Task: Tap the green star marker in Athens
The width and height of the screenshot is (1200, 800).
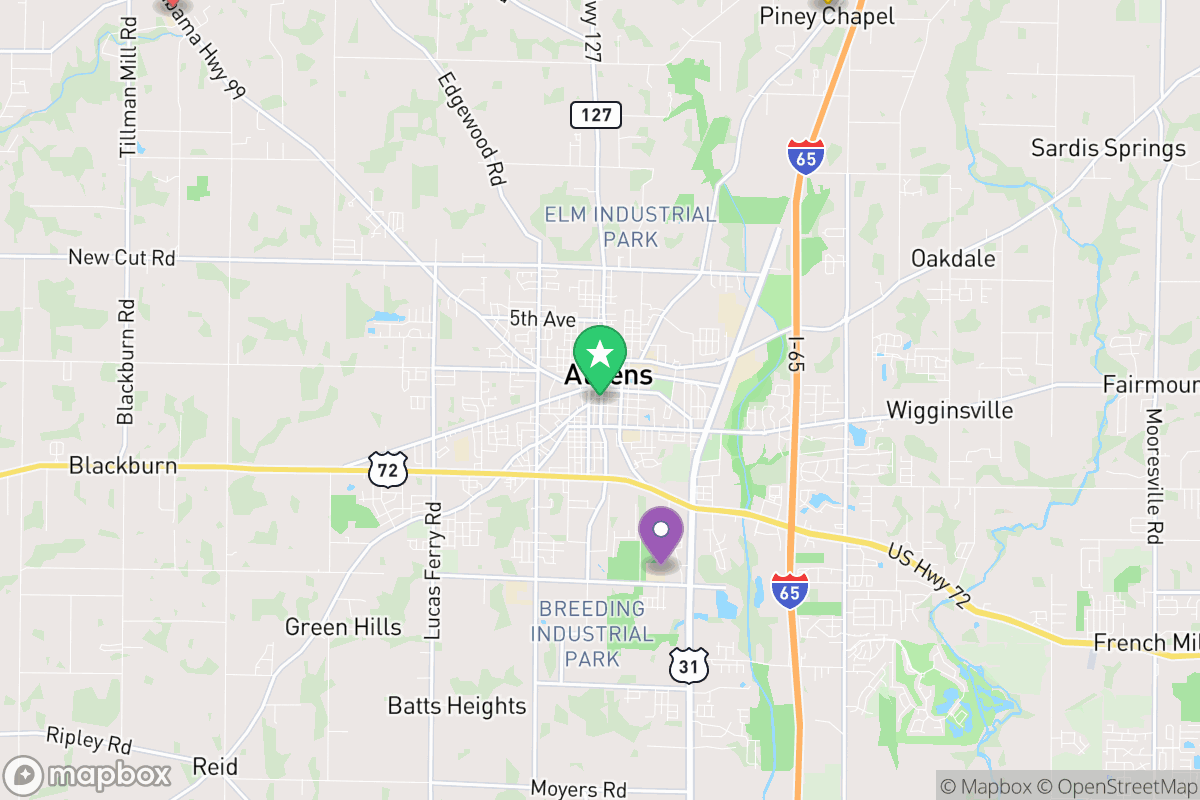Action: pos(599,356)
